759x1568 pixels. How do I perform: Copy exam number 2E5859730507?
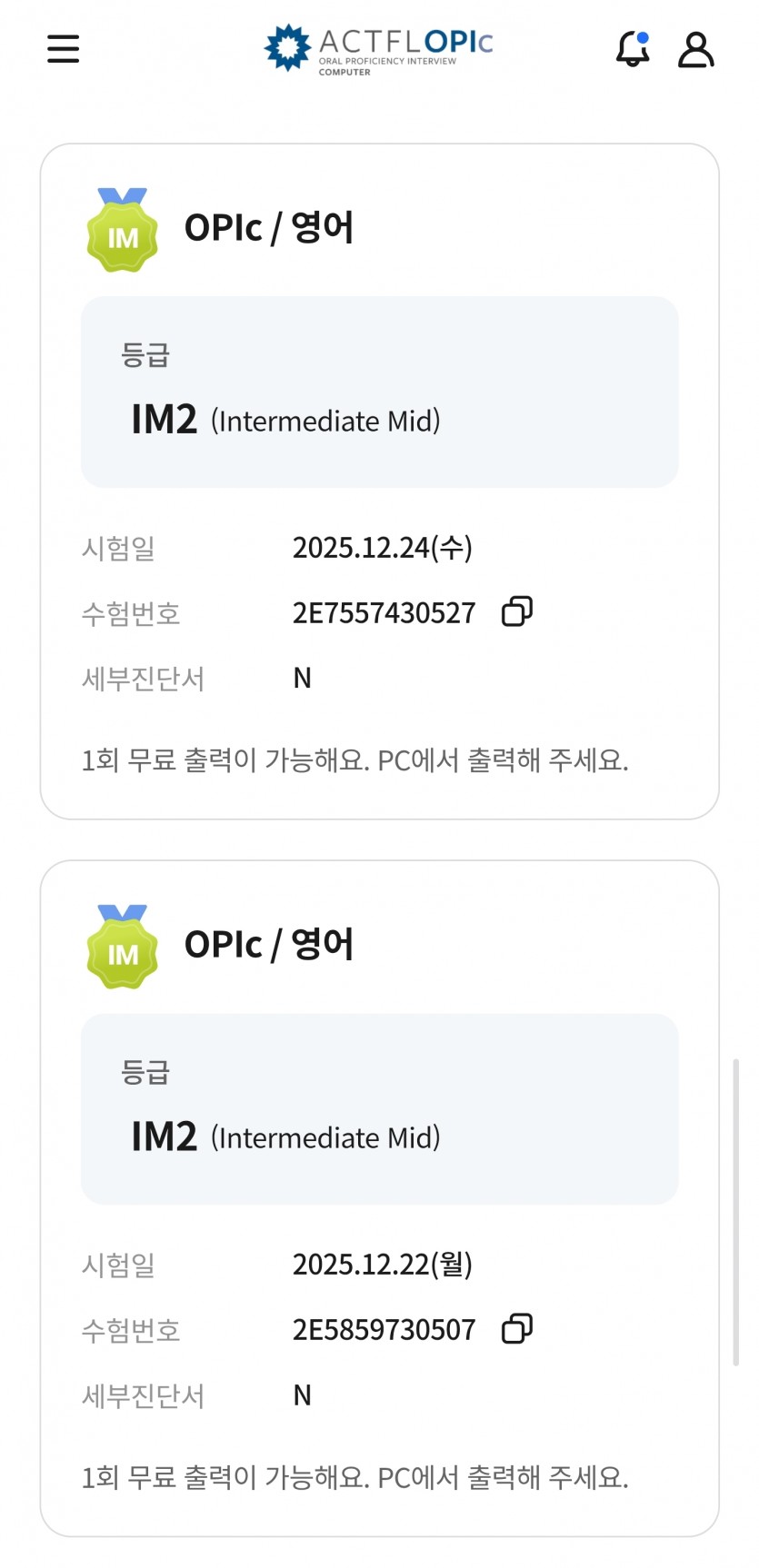517,1329
